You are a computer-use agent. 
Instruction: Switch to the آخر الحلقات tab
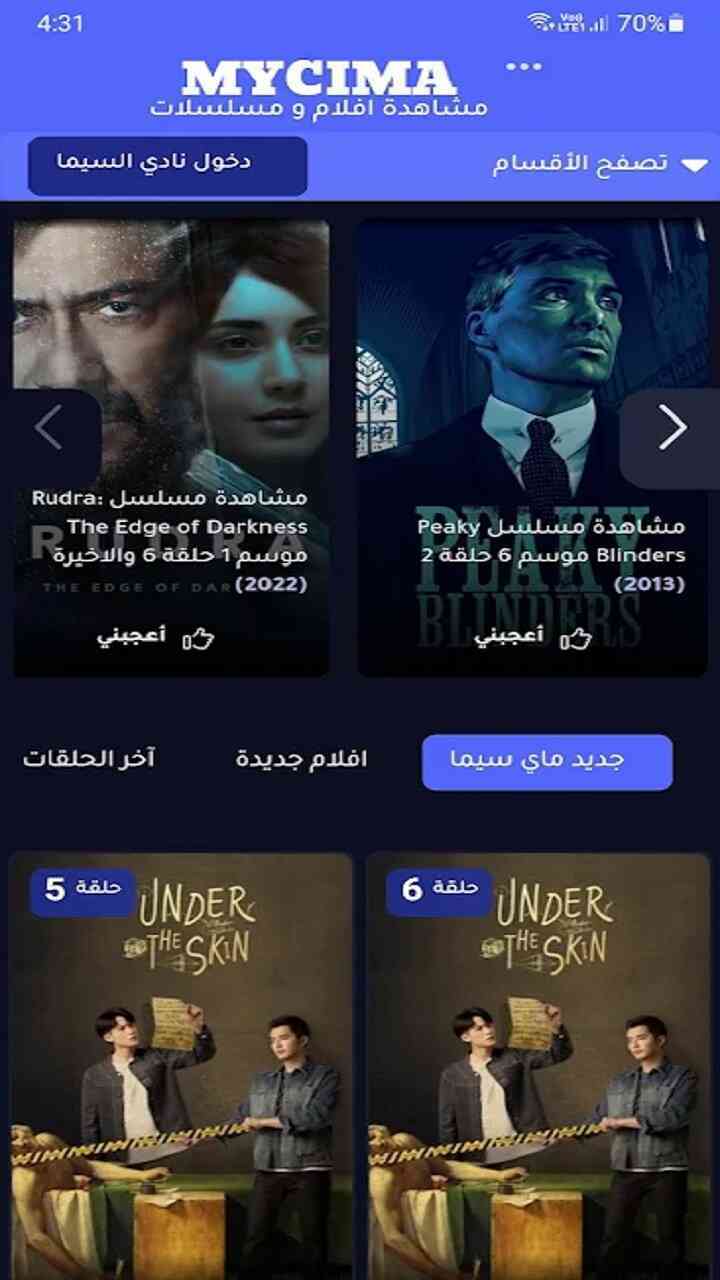(88, 759)
